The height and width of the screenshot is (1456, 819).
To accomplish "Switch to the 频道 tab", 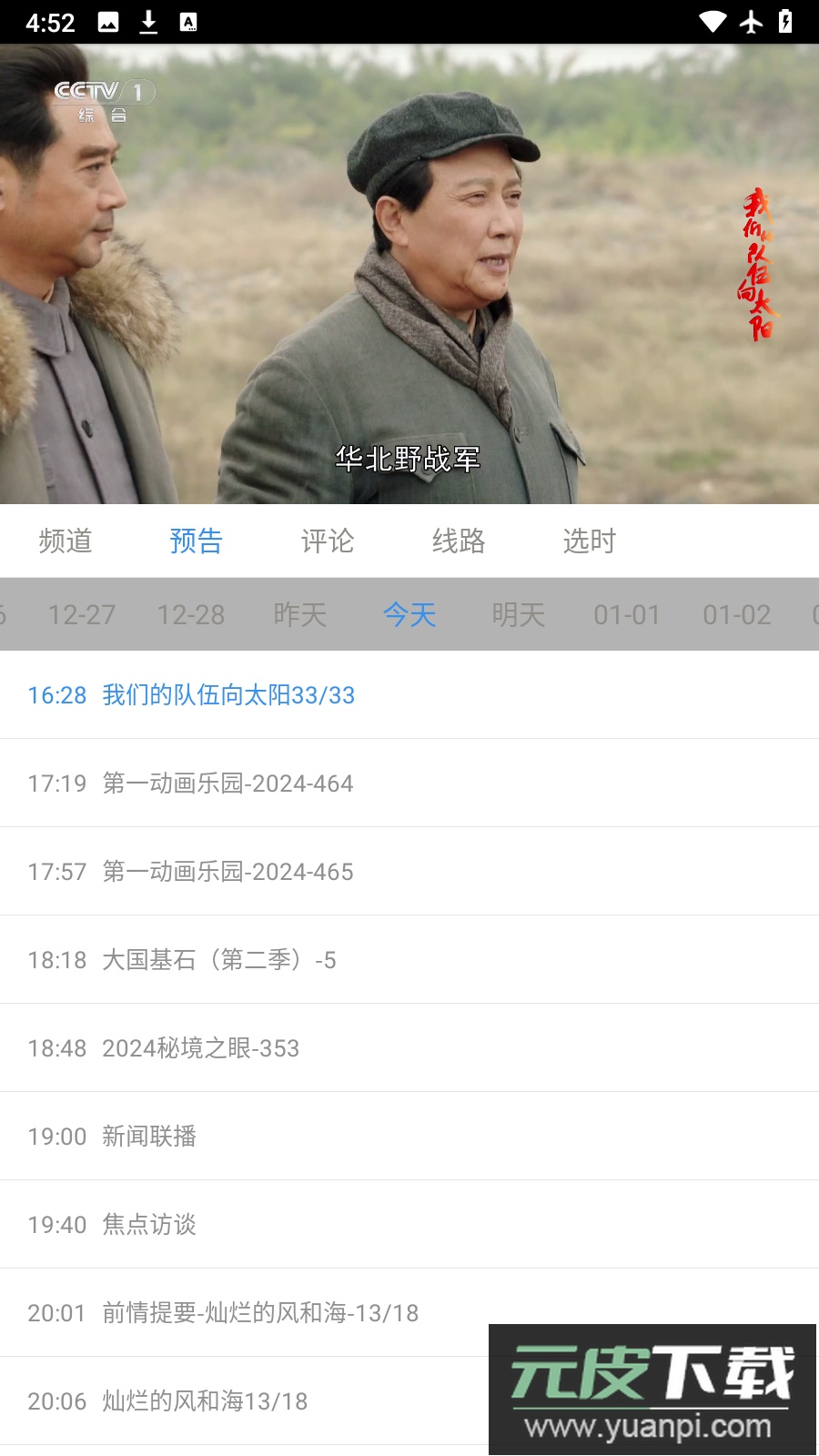I will tap(66, 541).
